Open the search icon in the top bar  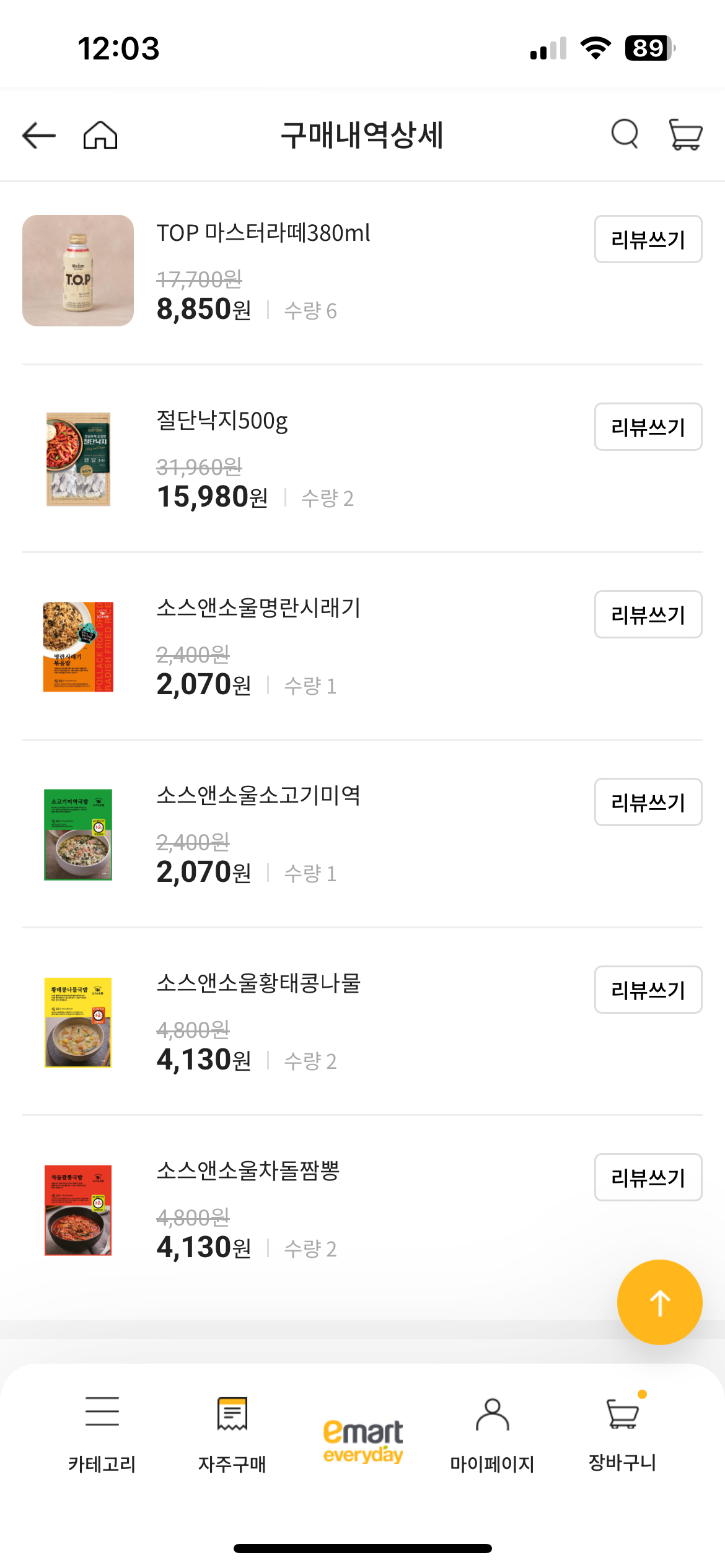[624, 134]
